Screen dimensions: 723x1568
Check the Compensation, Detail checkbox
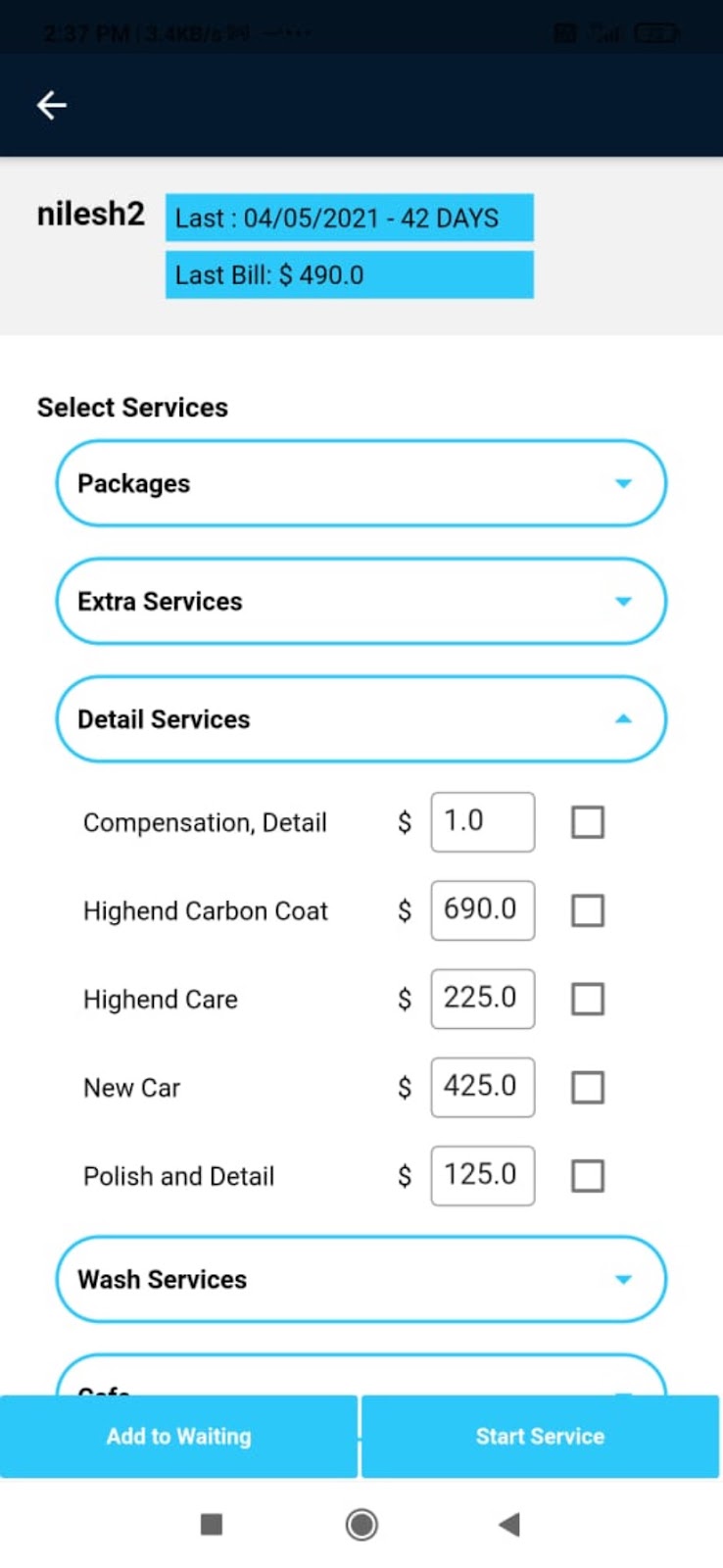coord(587,822)
